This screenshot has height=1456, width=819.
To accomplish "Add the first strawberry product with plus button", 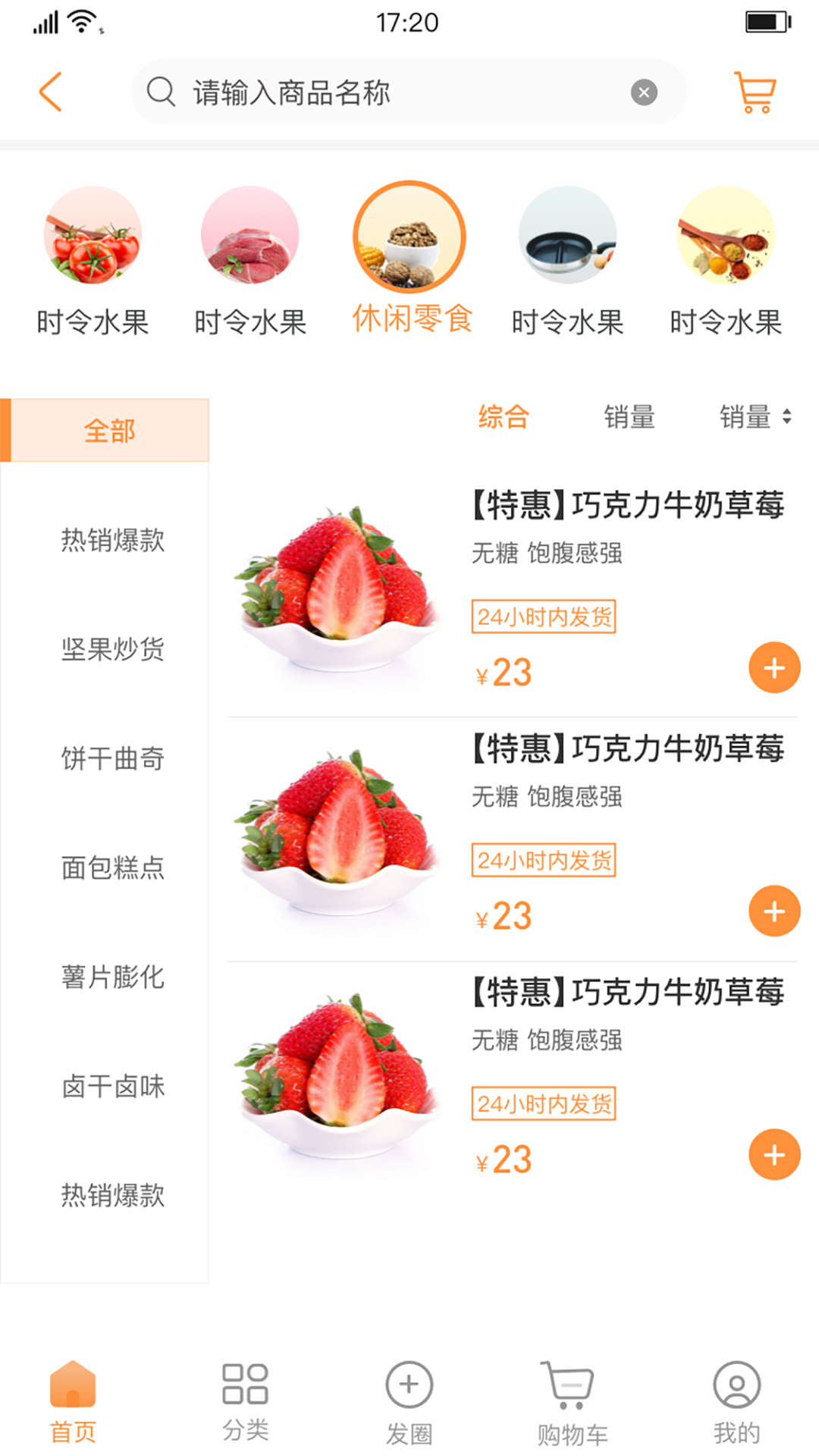I will [773, 667].
